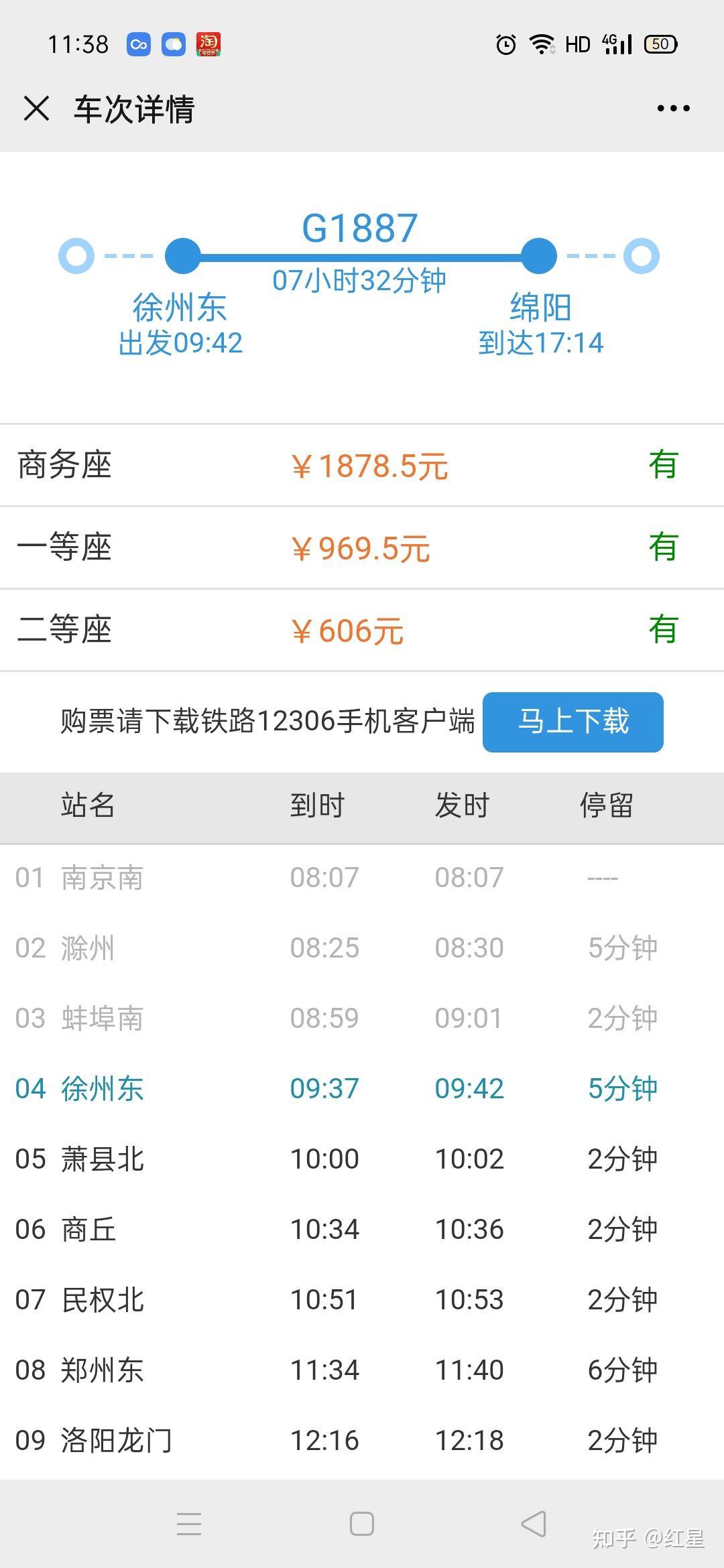Go to the system home screen
The height and width of the screenshot is (1568, 724).
point(362,1523)
